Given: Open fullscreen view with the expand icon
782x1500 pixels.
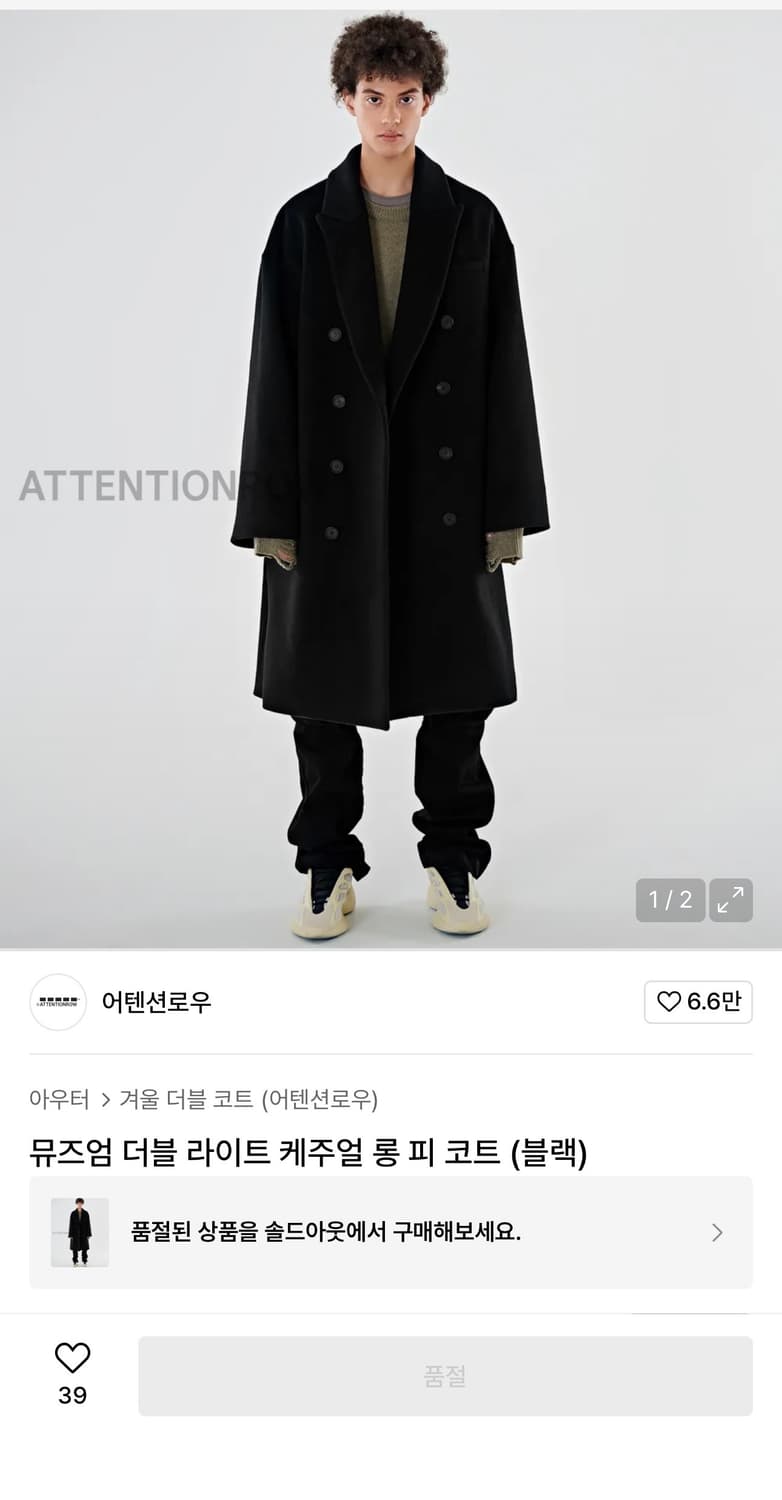Looking at the screenshot, I should tap(730, 900).
